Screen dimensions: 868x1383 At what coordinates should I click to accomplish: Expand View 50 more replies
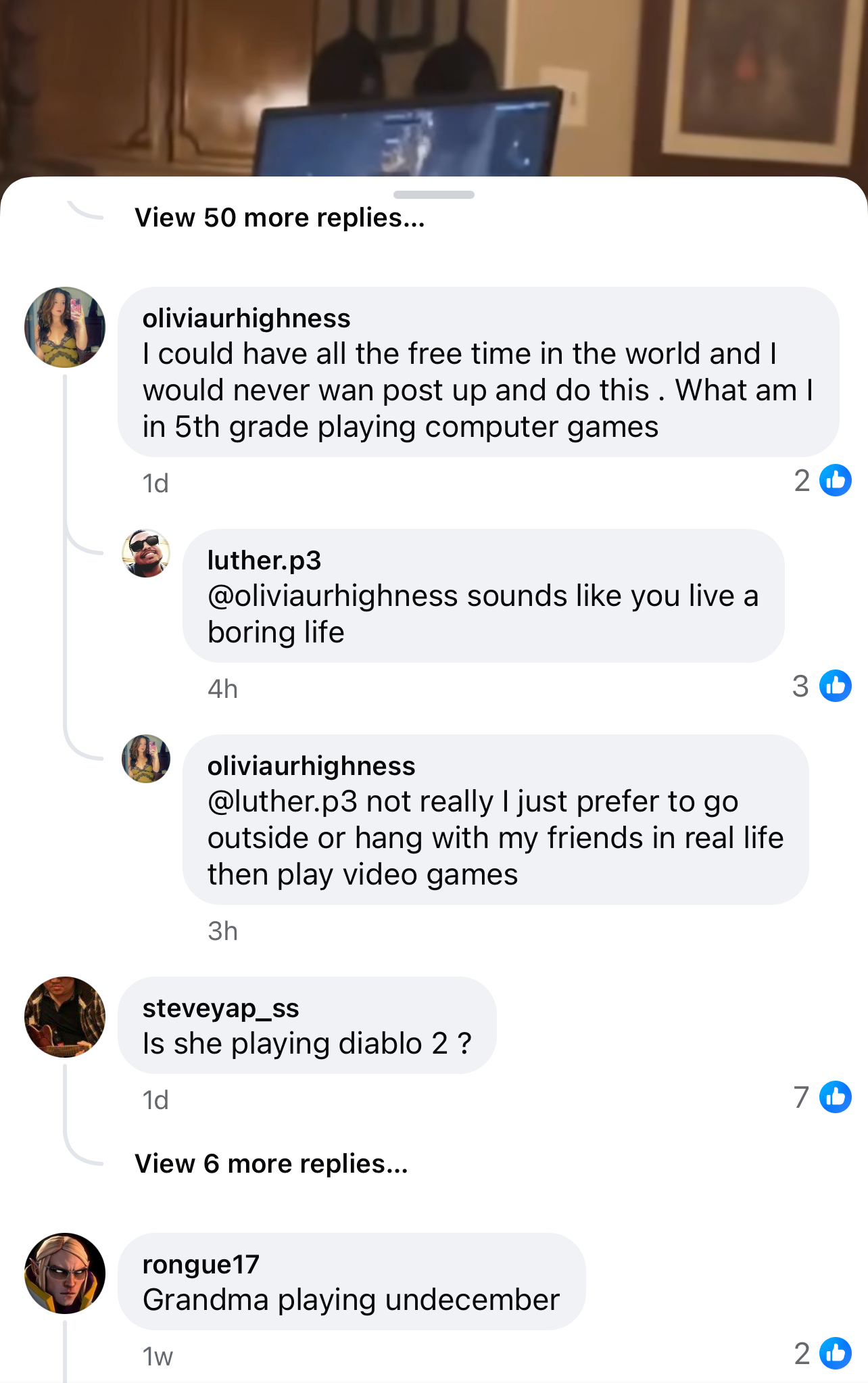tap(279, 218)
